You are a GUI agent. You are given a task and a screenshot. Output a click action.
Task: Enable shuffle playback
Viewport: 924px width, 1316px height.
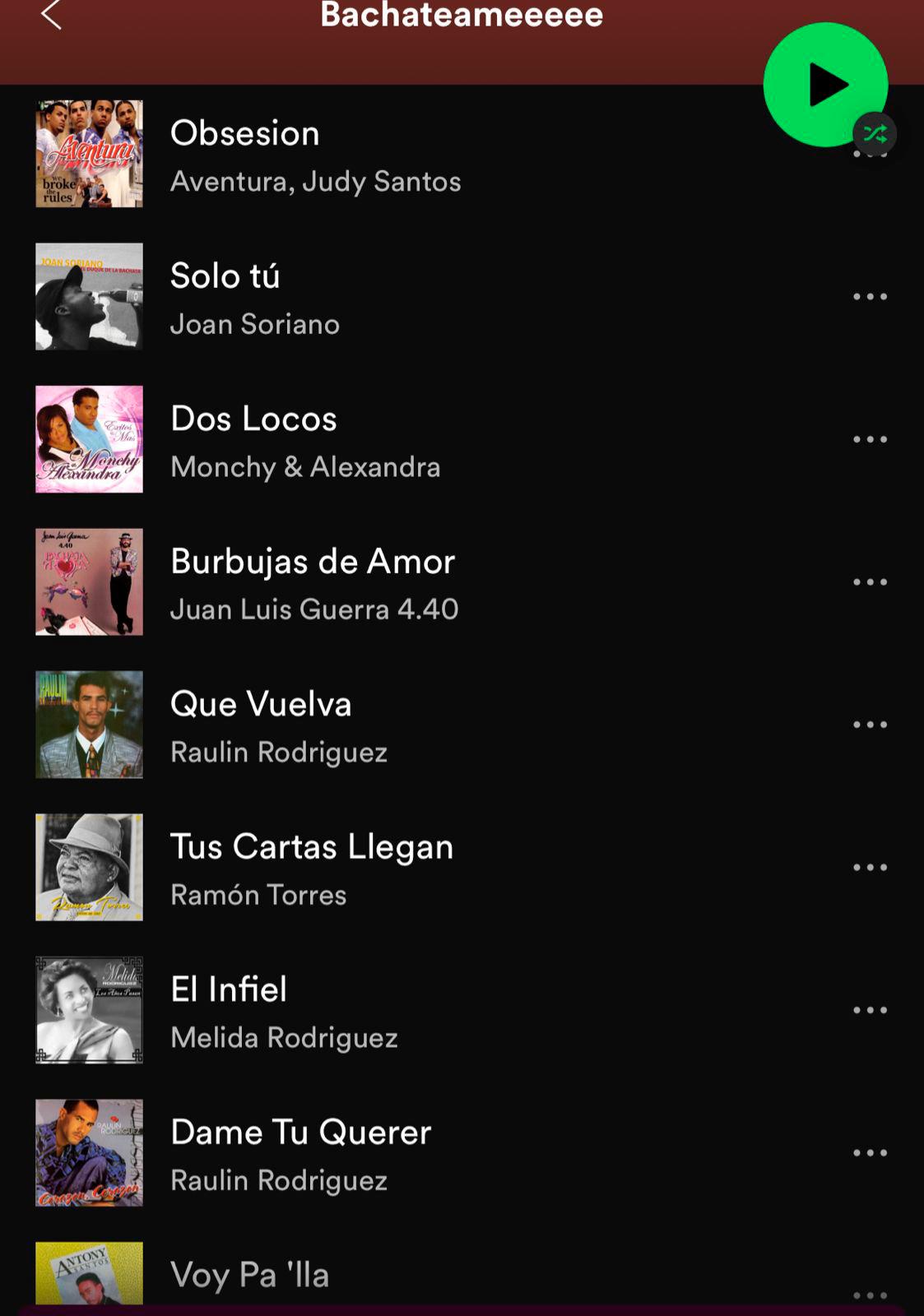point(875,132)
